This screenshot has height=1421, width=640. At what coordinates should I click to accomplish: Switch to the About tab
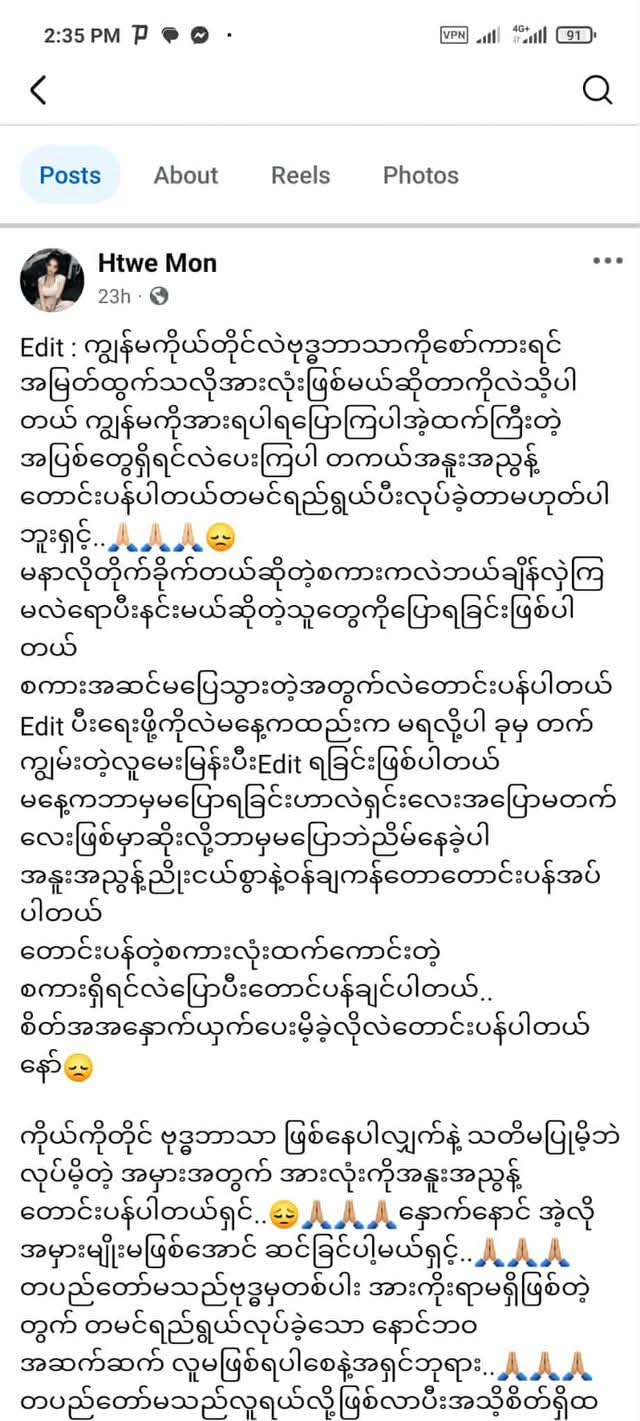coord(185,175)
